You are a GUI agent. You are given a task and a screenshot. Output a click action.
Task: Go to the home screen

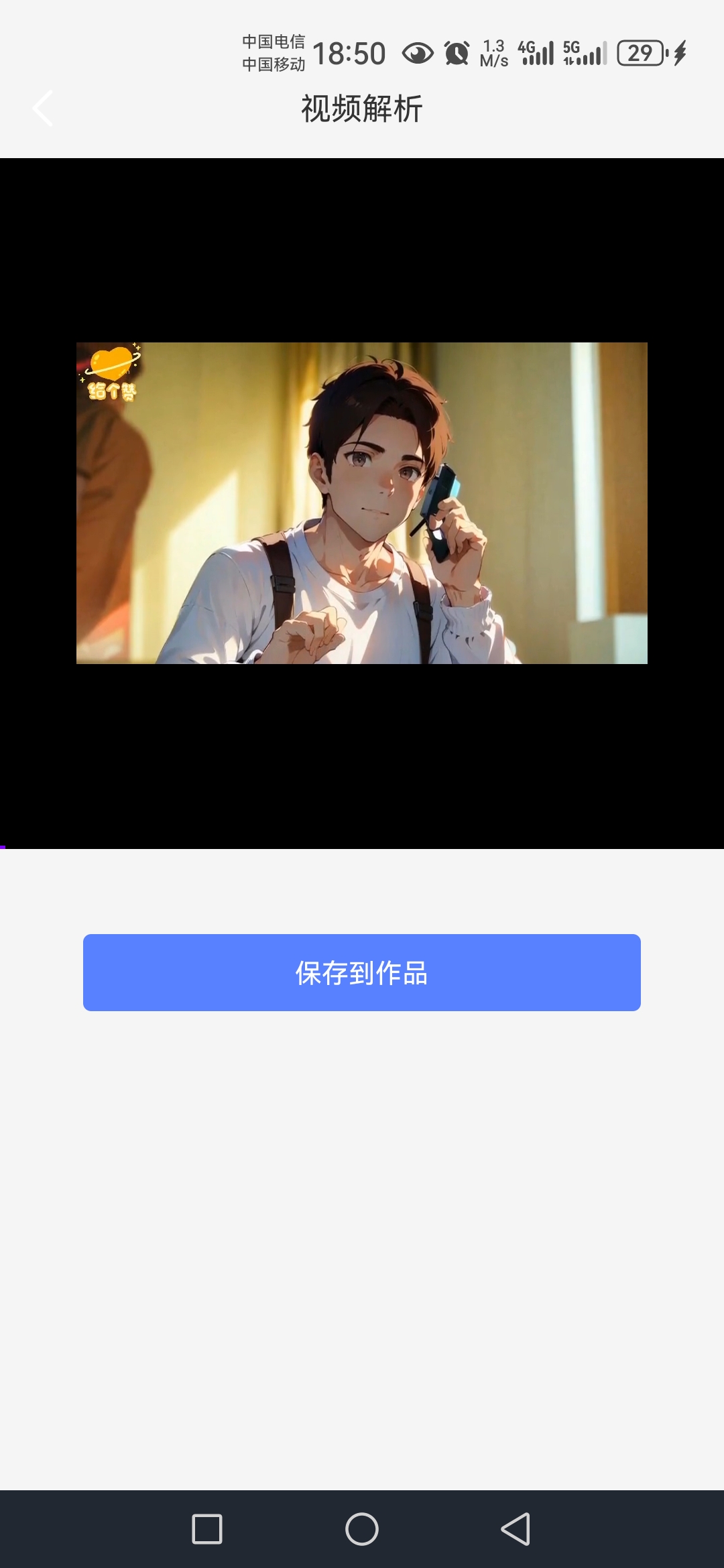(x=362, y=1529)
